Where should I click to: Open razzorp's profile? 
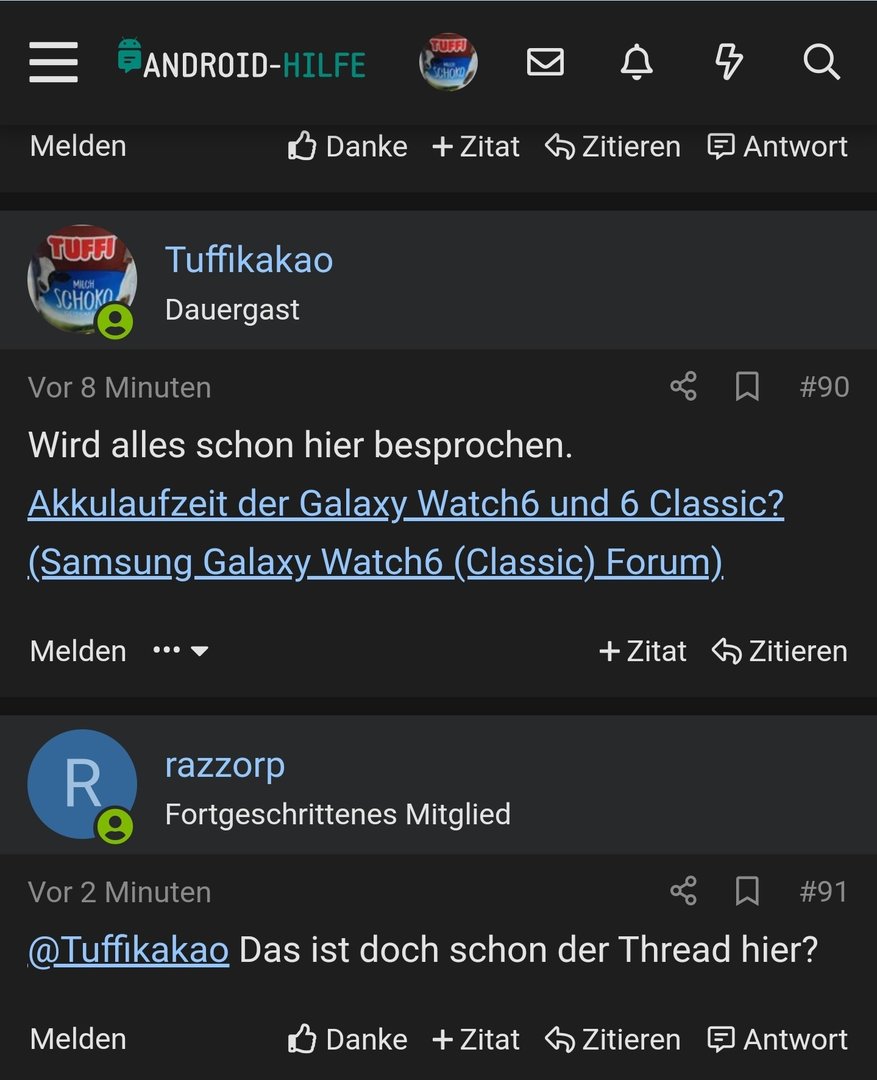224,765
